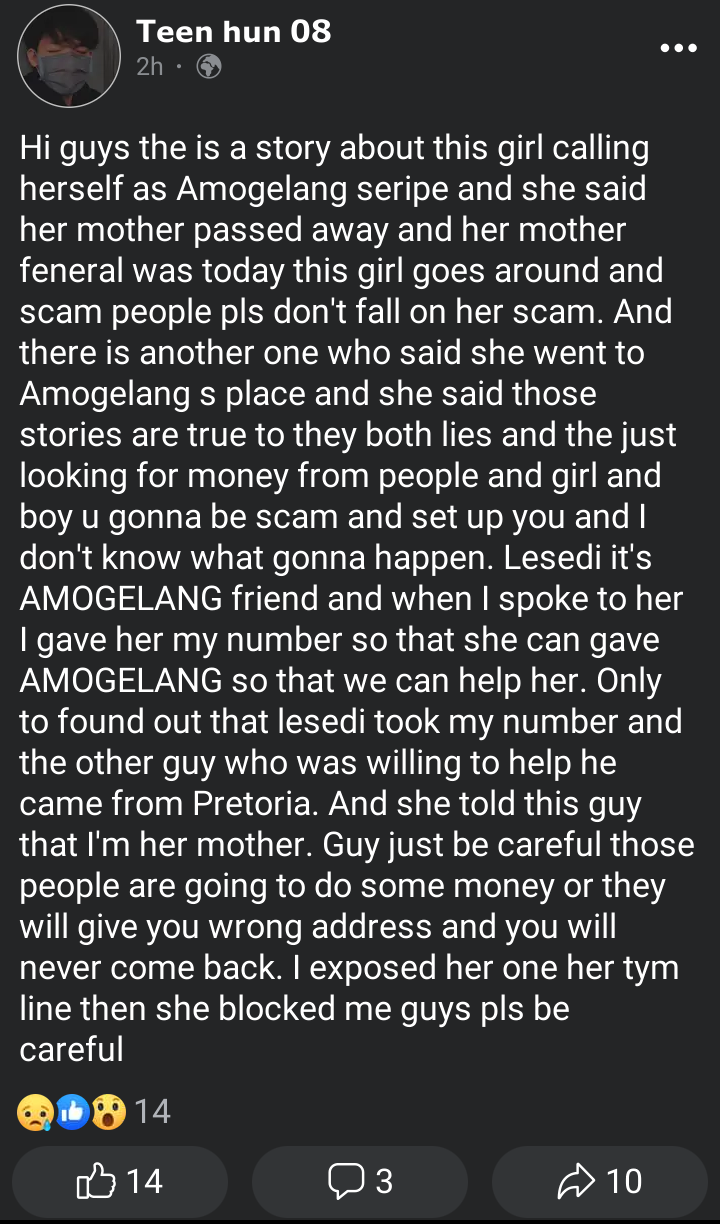The height and width of the screenshot is (1224, 720).
Task: Share this post using the arrow button
Action: coord(600,1181)
